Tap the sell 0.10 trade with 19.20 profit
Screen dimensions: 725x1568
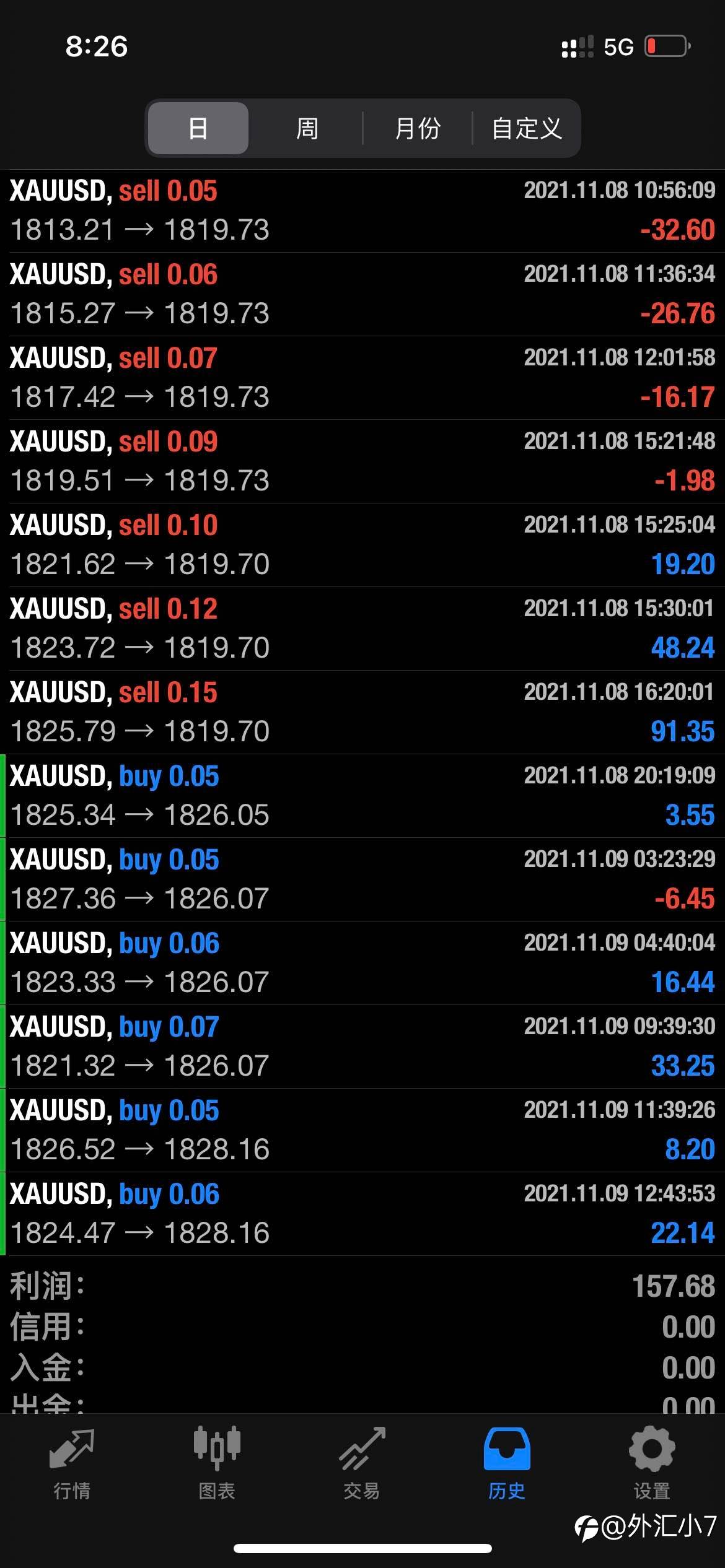tap(362, 545)
